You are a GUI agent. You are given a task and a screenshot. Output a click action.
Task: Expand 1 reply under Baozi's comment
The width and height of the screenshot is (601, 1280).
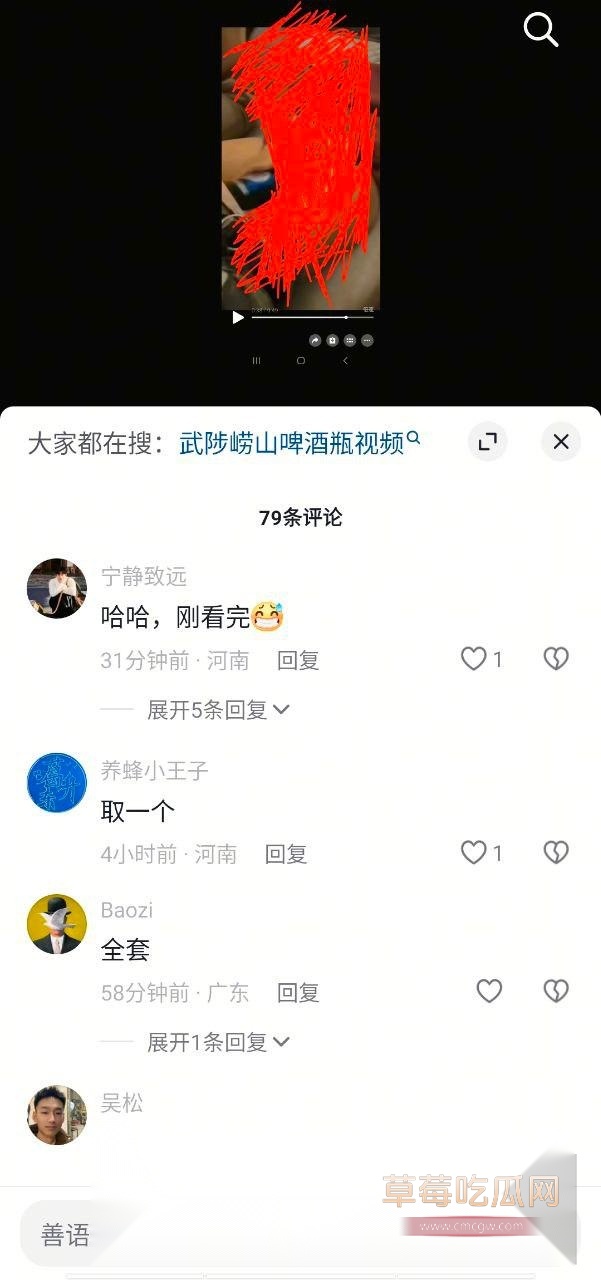(218, 1042)
